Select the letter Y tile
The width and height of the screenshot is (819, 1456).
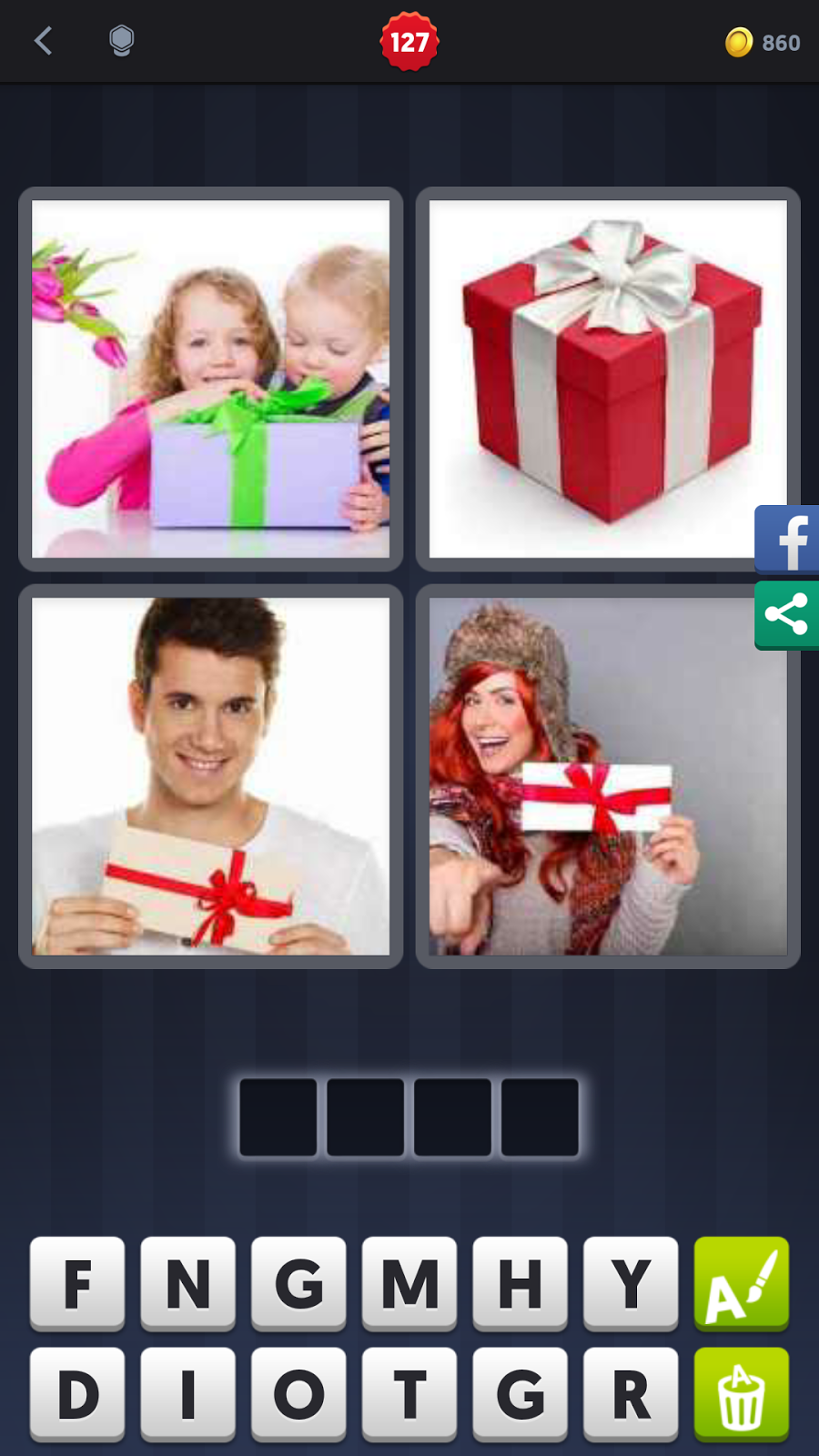631,1283
